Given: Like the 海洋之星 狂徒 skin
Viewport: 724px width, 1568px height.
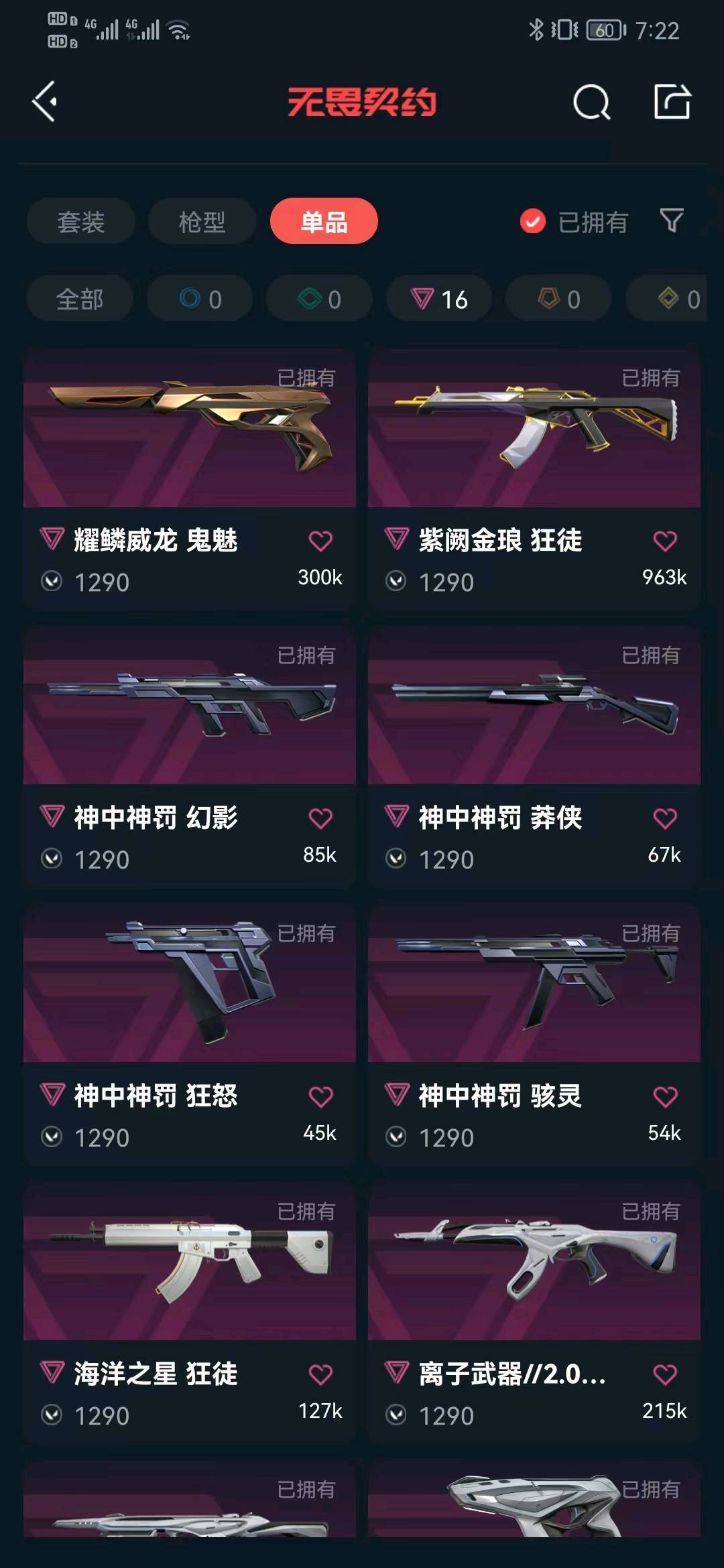Looking at the screenshot, I should [320, 1374].
